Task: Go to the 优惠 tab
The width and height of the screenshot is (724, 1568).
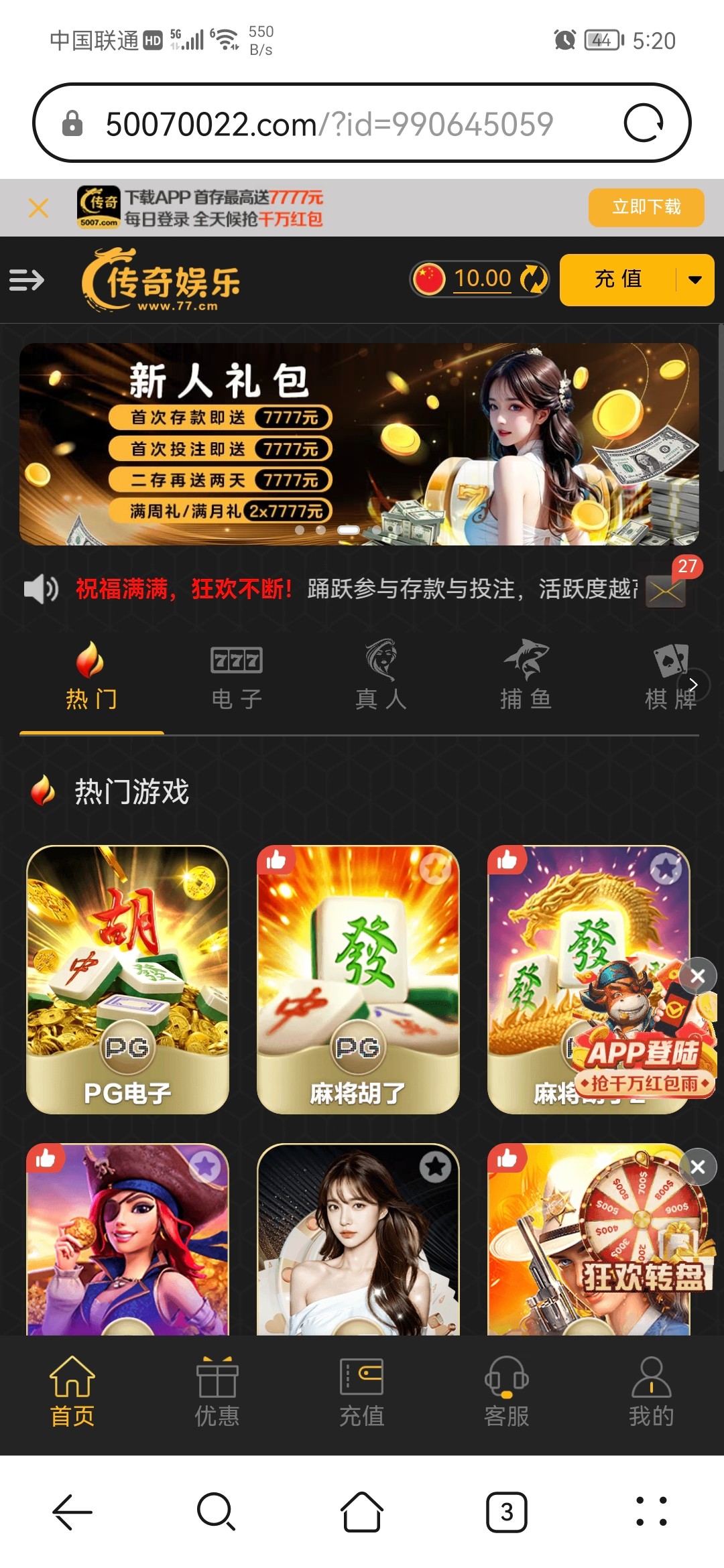Action: (217, 1391)
